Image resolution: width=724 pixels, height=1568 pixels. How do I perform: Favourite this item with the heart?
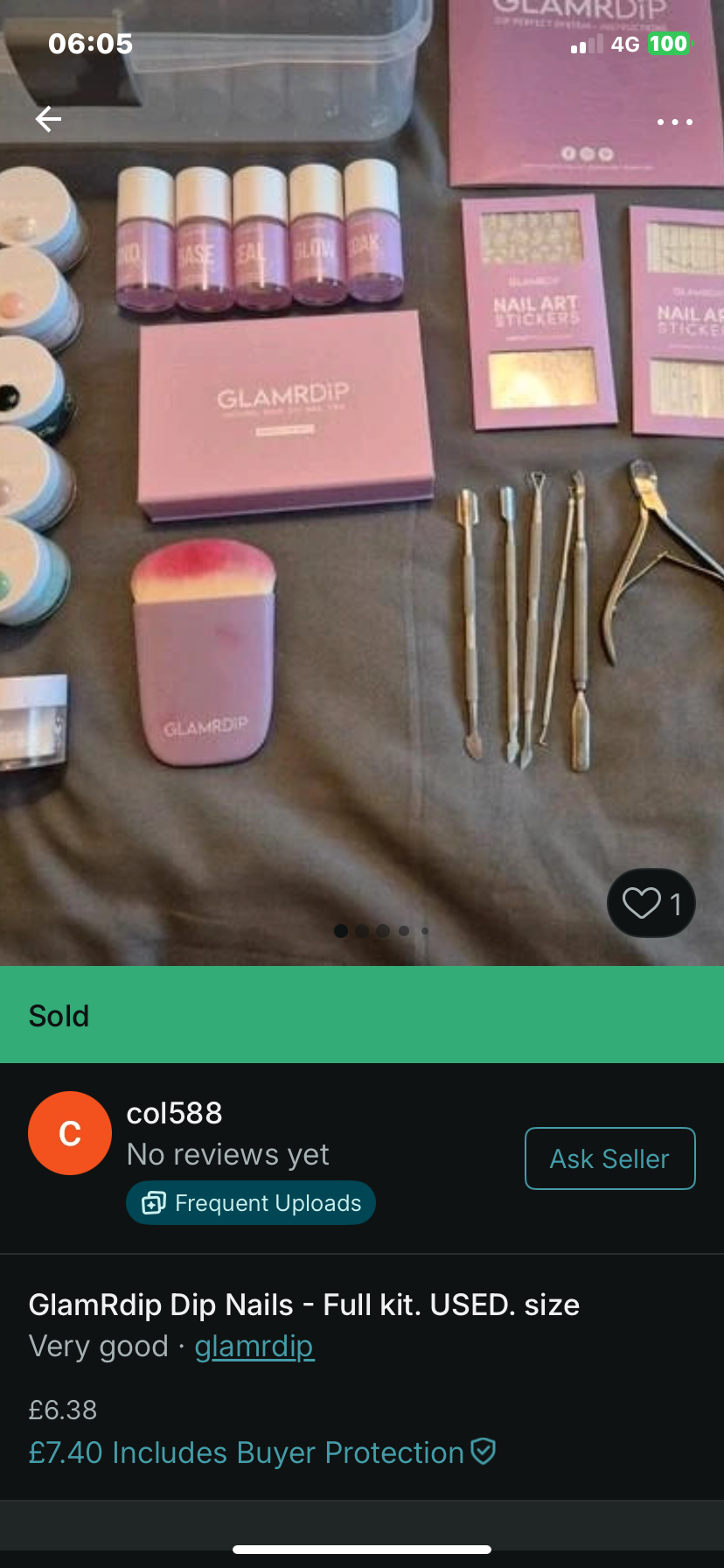click(650, 903)
